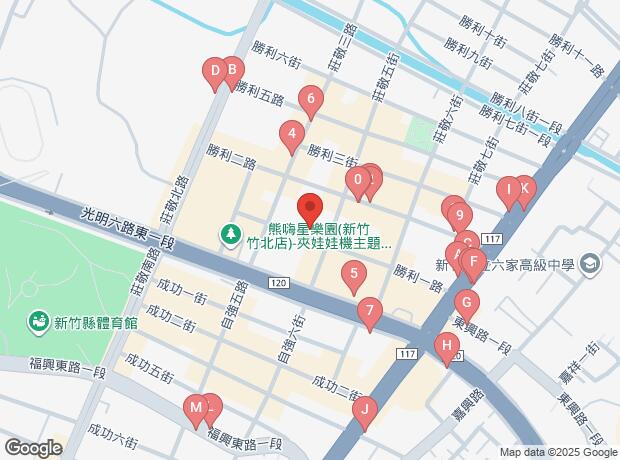The image size is (620, 460).
Task: Tap map pin G
Action: point(465,302)
